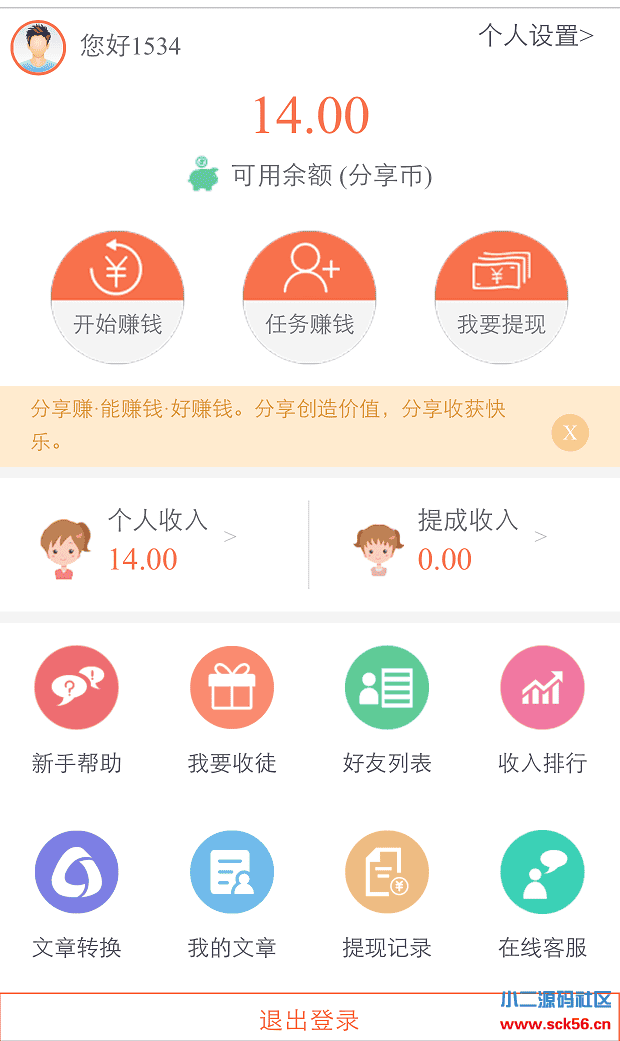The width and height of the screenshot is (620, 1041).
Task: Tap 我要提现 to withdraw
Action: pyautogui.click(x=501, y=297)
